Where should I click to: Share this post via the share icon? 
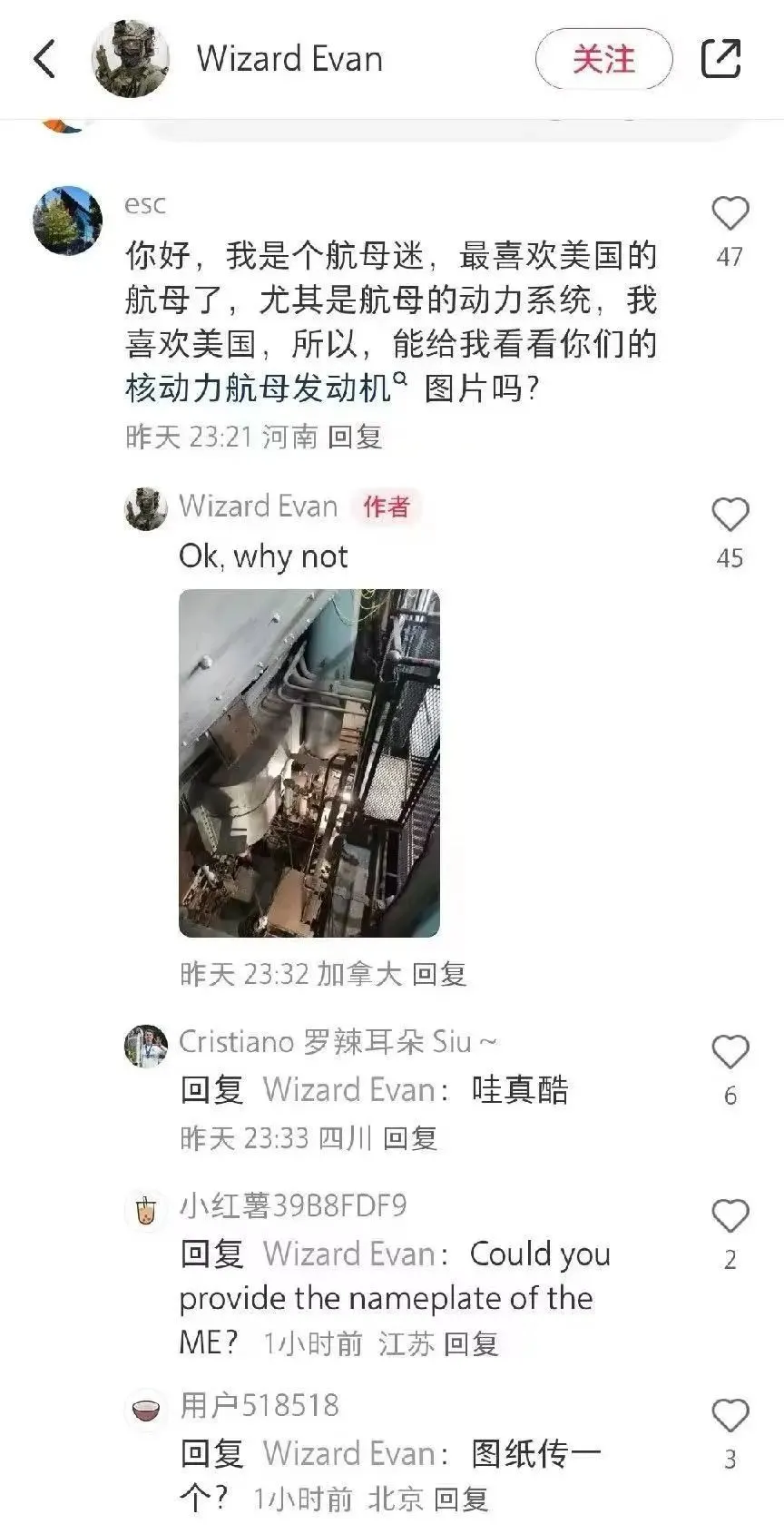(721, 59)
